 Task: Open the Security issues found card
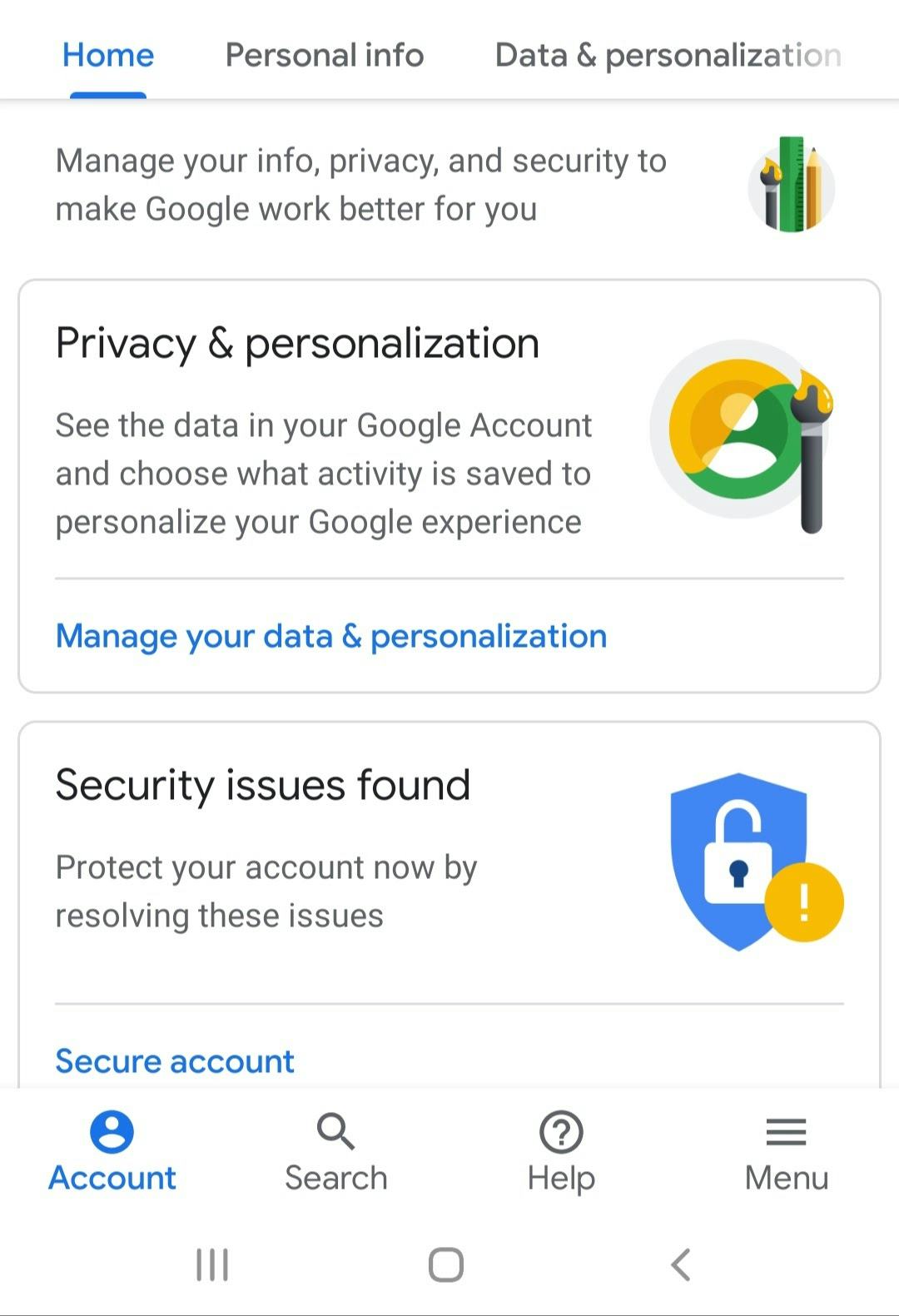point(333,866)
